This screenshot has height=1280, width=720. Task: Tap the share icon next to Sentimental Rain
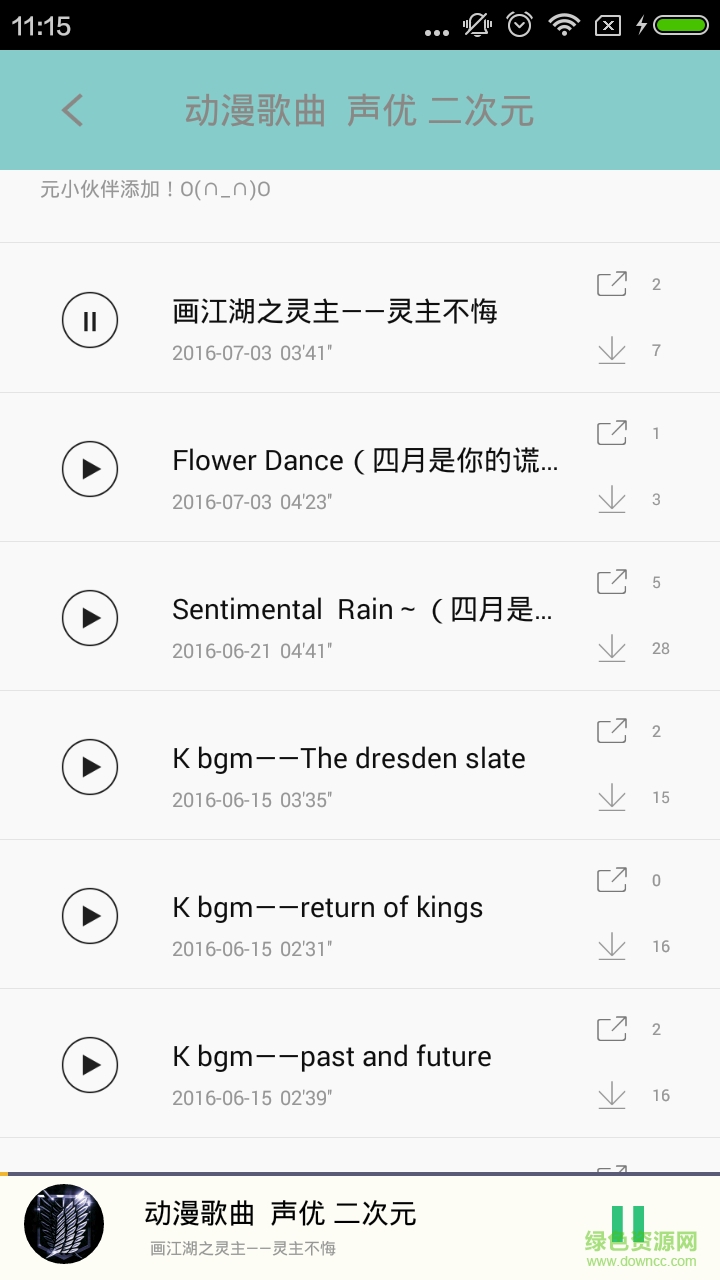click(x=611, y=581)
